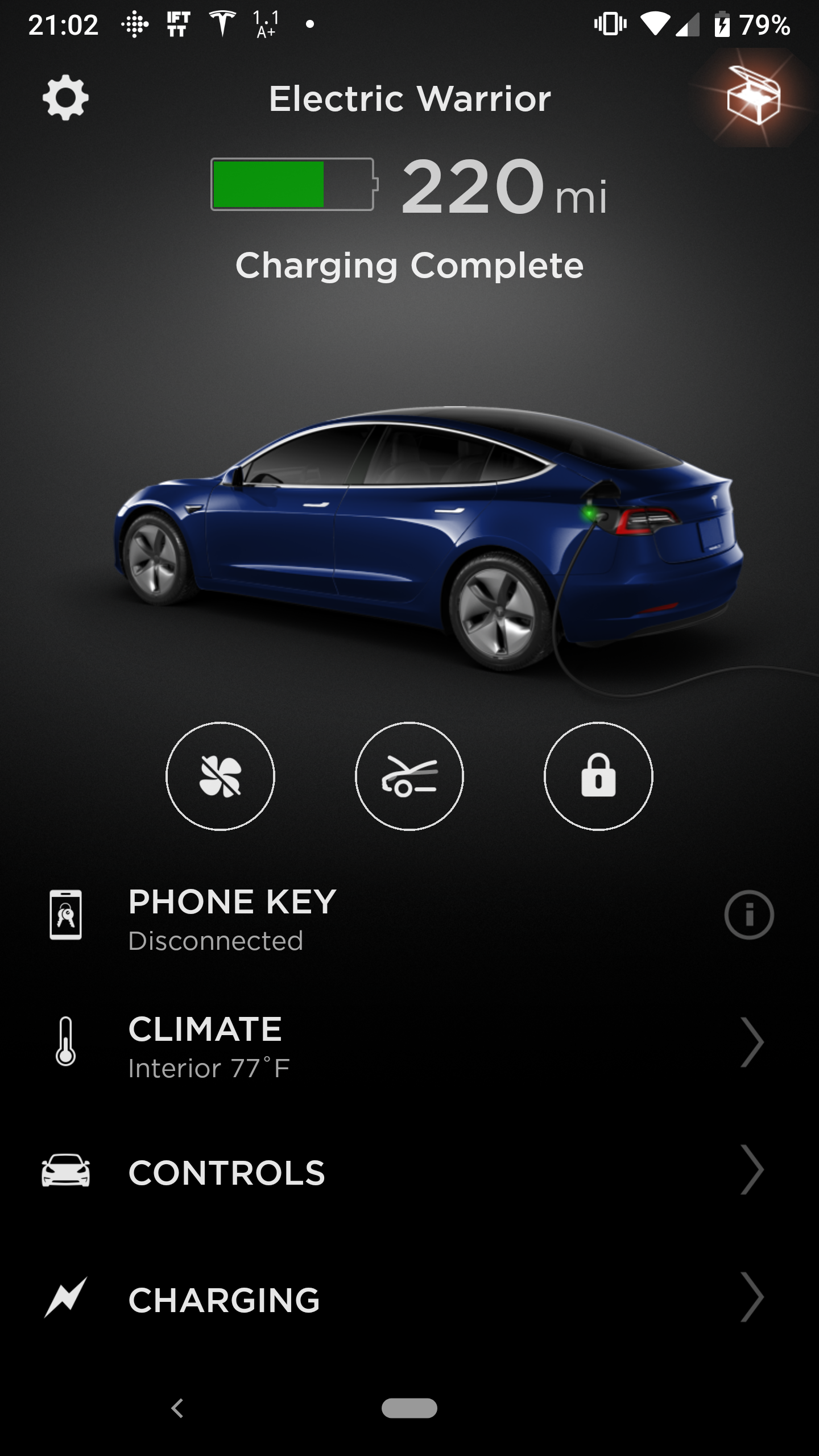The image size is (819, 1456).
Task: Tap the system home pill
Action: (409, 1408)
